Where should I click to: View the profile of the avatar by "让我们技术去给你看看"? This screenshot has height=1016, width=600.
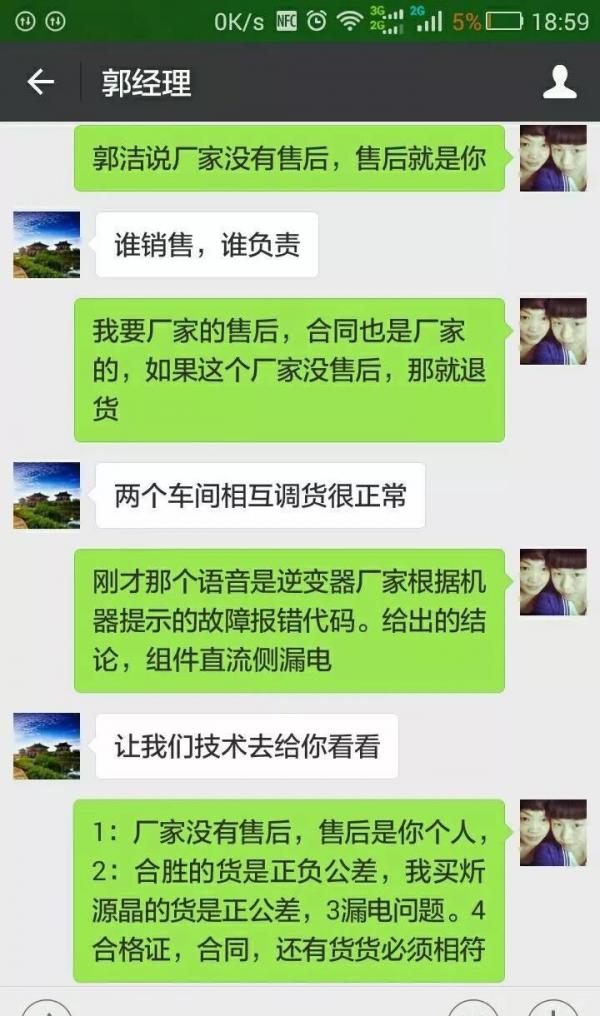[x=46, y=746]
